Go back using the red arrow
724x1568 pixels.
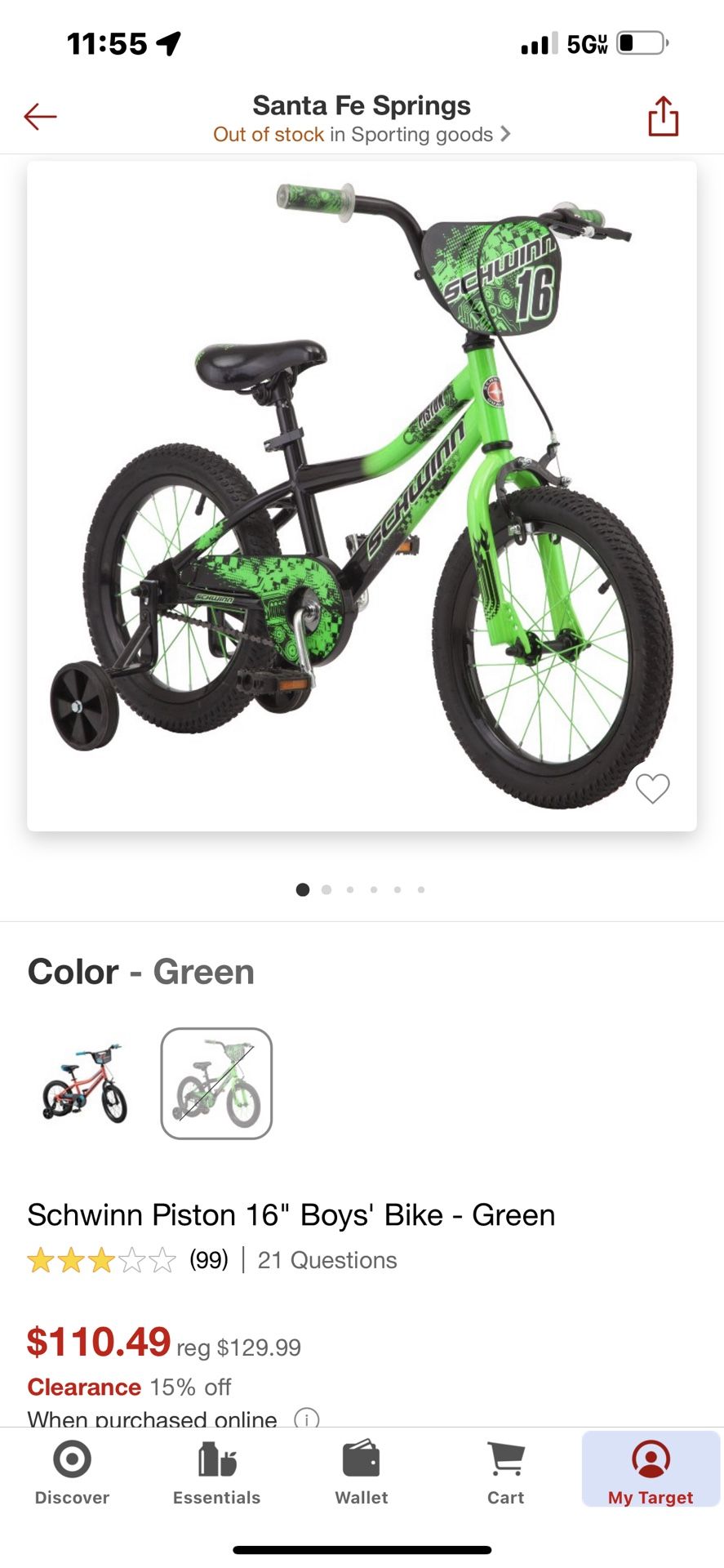tap(40, 117)
